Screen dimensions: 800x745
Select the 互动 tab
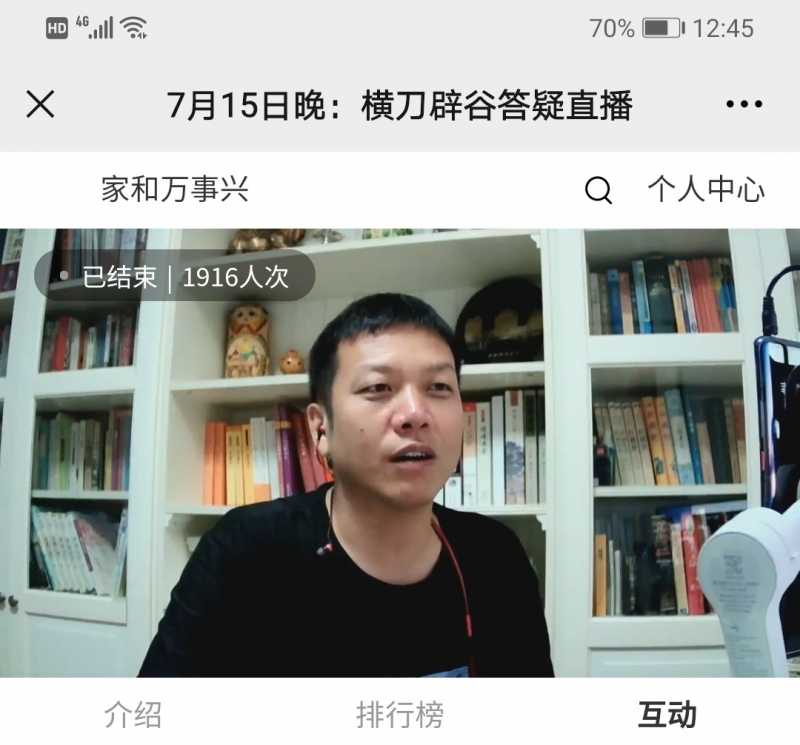click(x=667, y=715)
